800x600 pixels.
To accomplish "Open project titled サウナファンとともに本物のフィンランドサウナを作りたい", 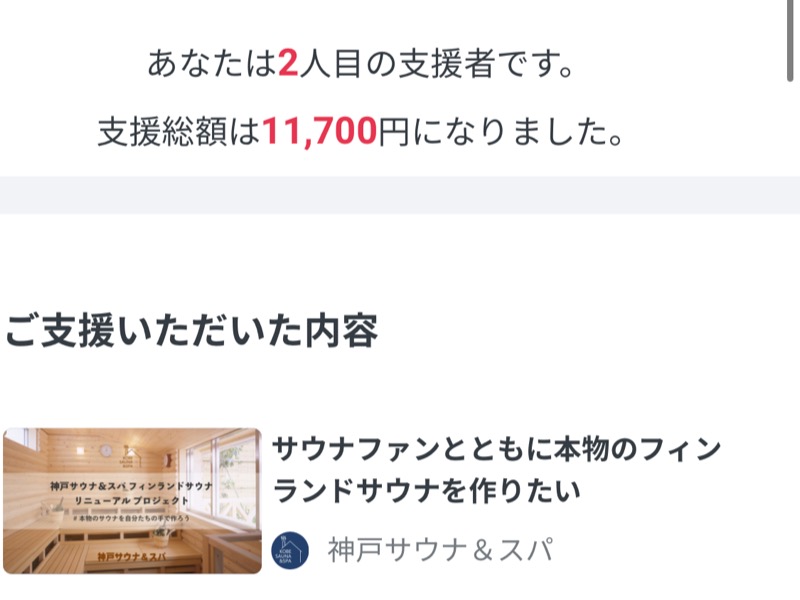I will [497, 470].
